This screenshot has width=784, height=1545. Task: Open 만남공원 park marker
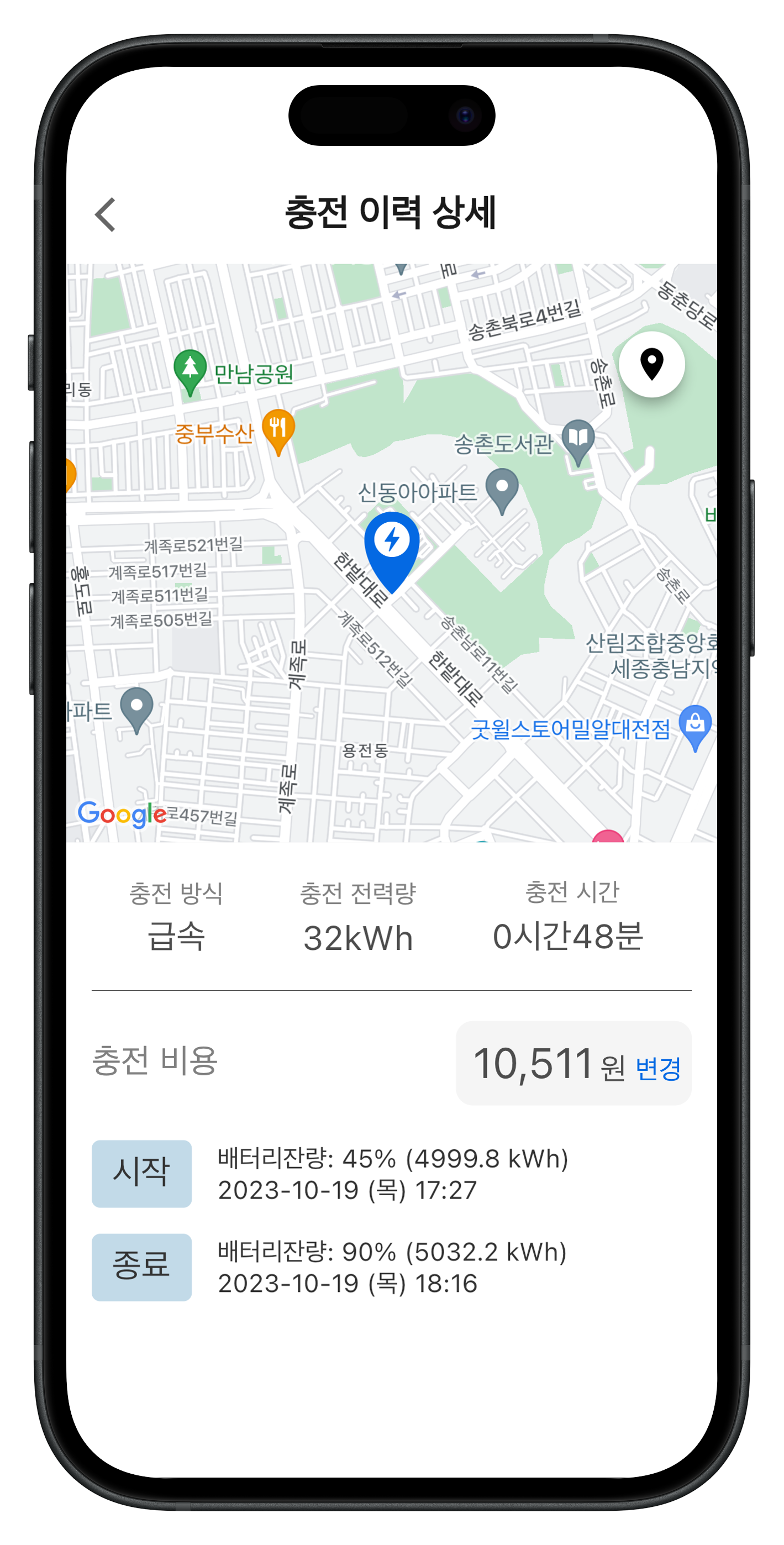[190, 369]
